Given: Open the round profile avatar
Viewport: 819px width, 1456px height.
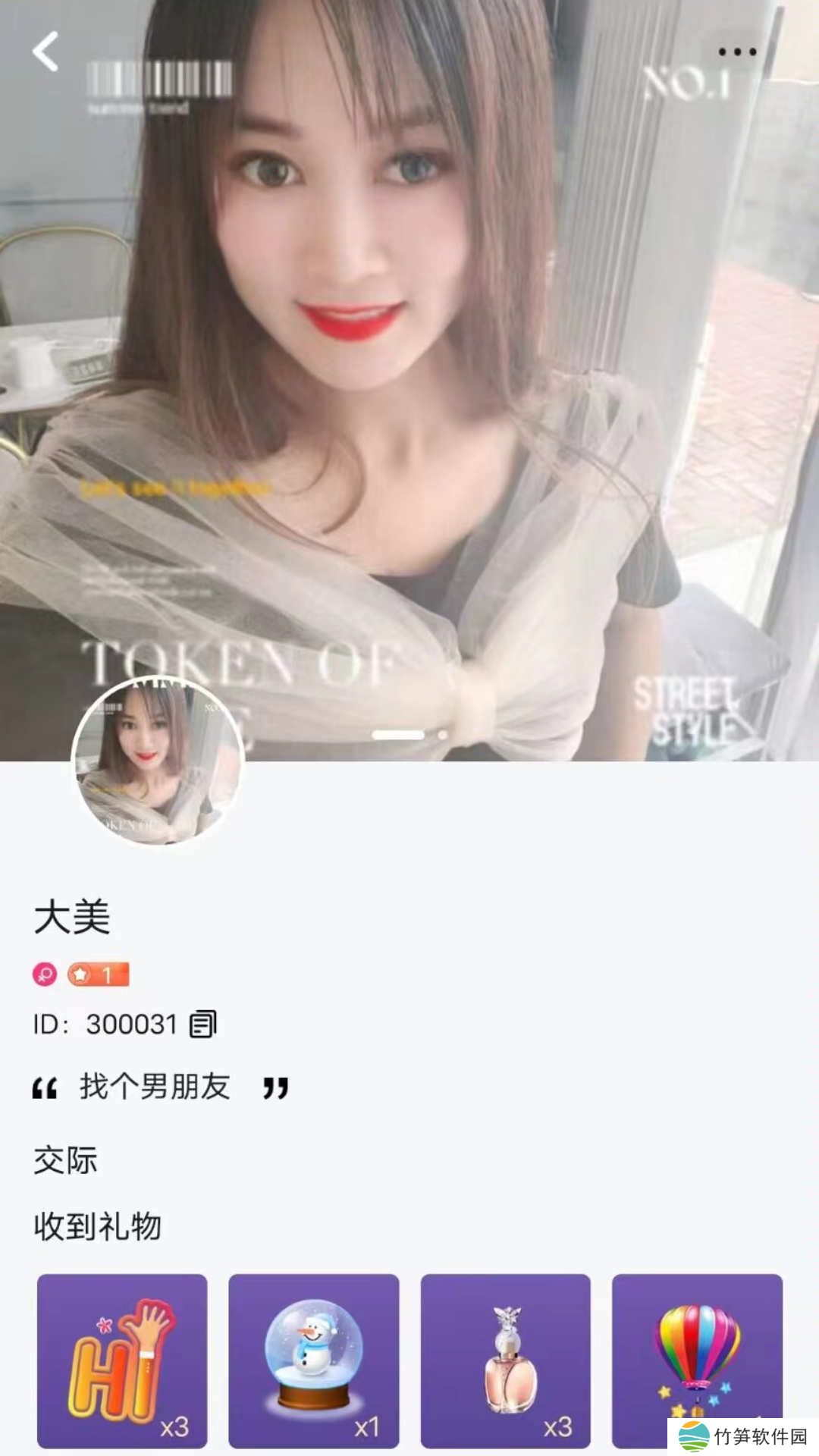Looking at the screenshot, I should tap(158, 761).
